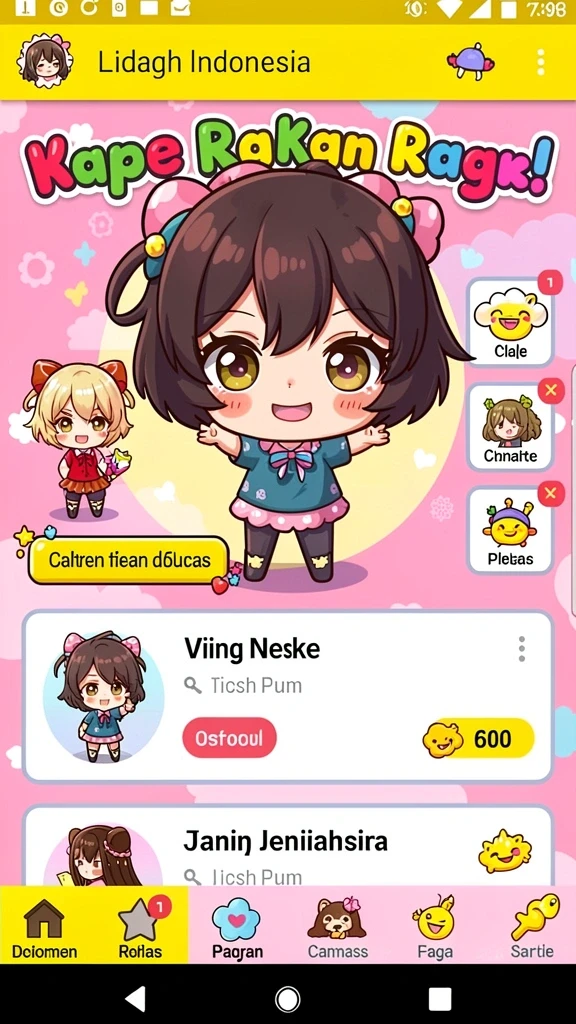Tap the purple turtle icon in the app bar

pyautogui.click(x=470, y=62)
